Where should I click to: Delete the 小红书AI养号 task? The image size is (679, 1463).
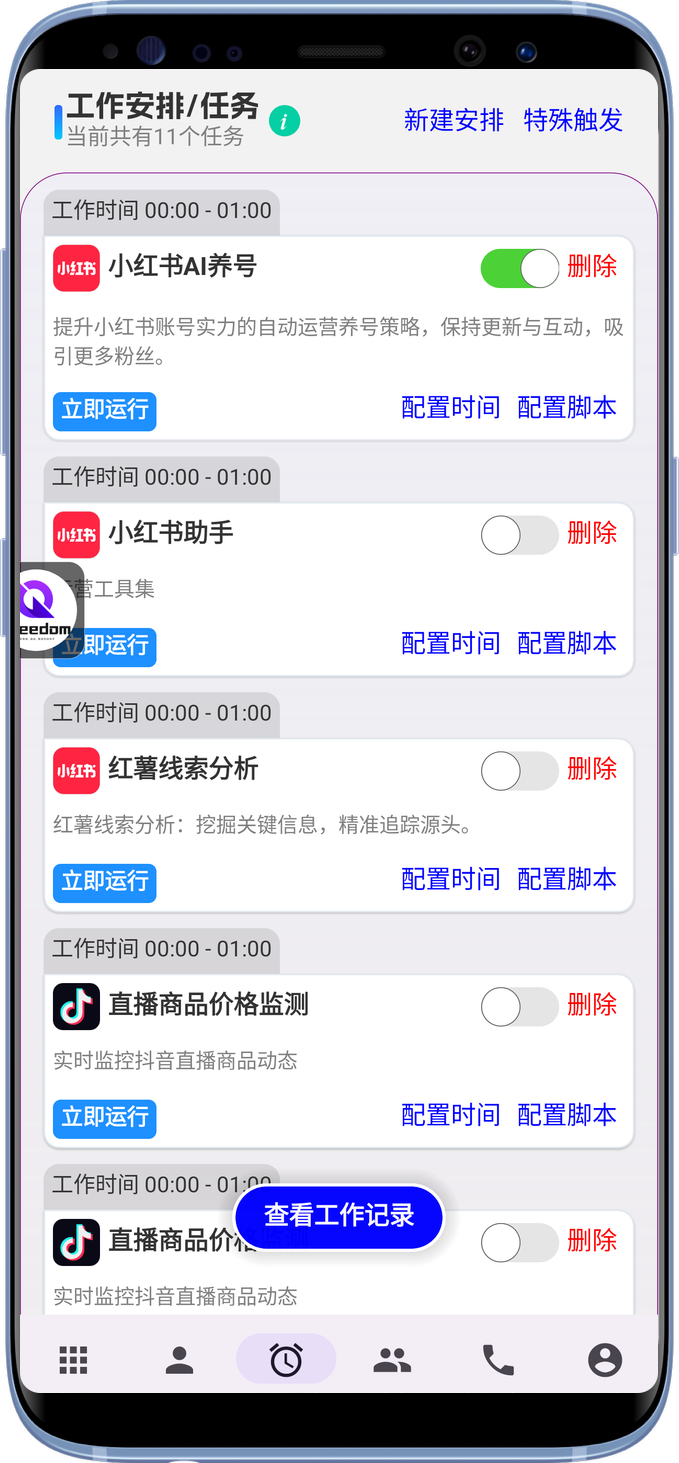point(592,267)
